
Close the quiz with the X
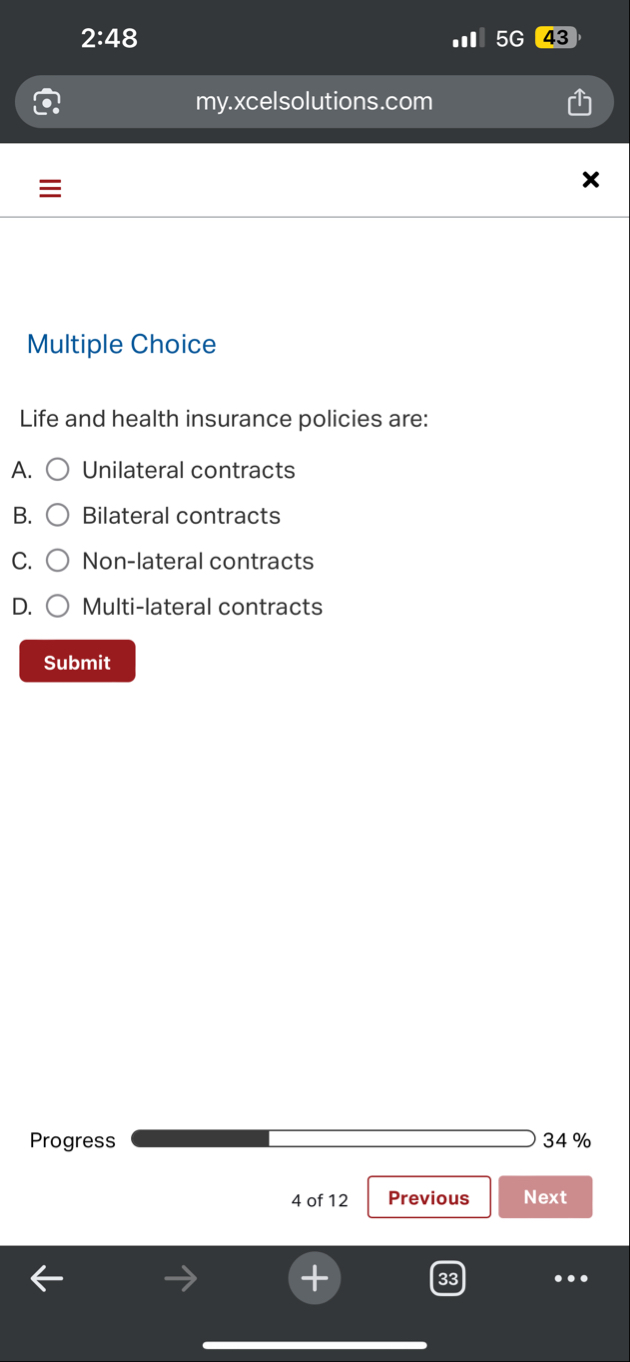[590, 180]
